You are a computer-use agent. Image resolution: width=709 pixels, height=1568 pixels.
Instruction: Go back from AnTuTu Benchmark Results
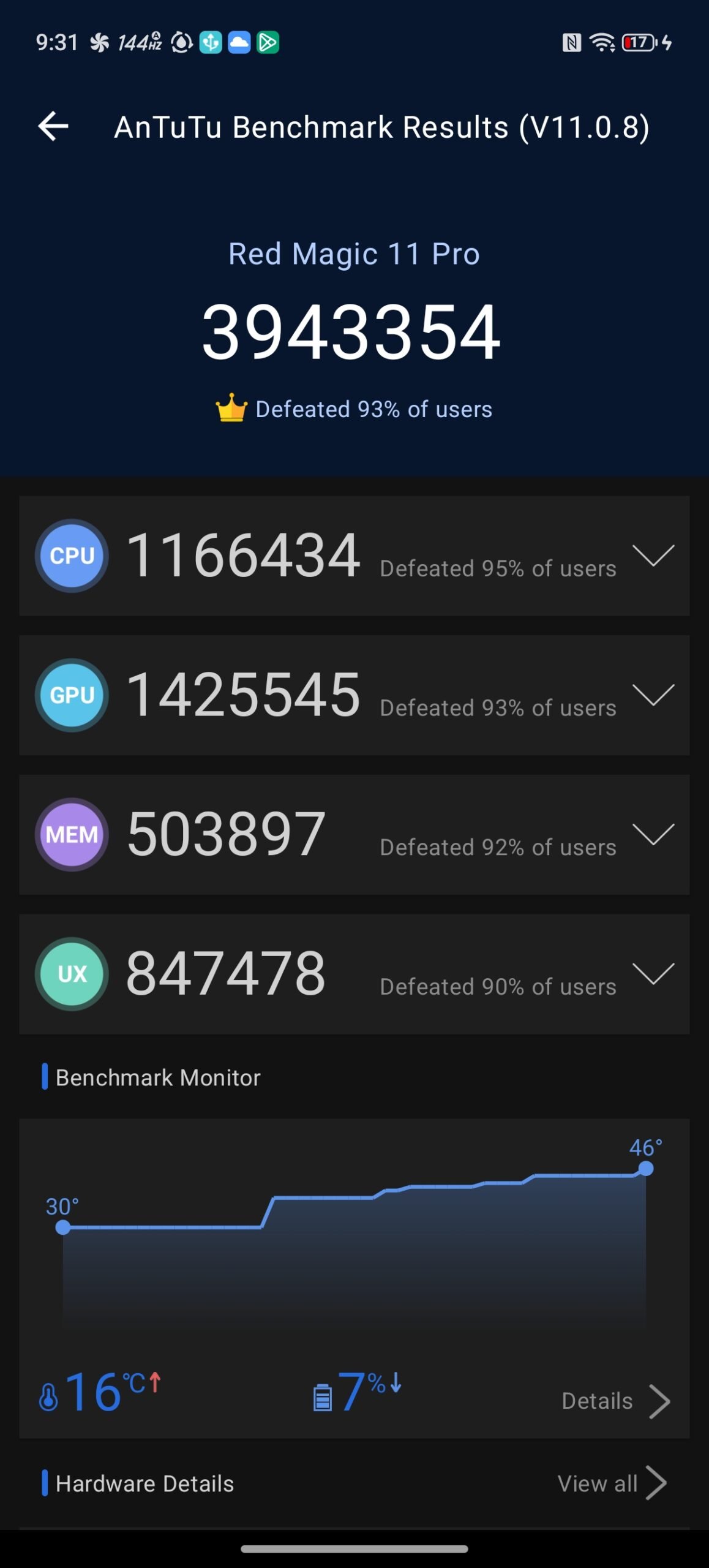point(53,127)
